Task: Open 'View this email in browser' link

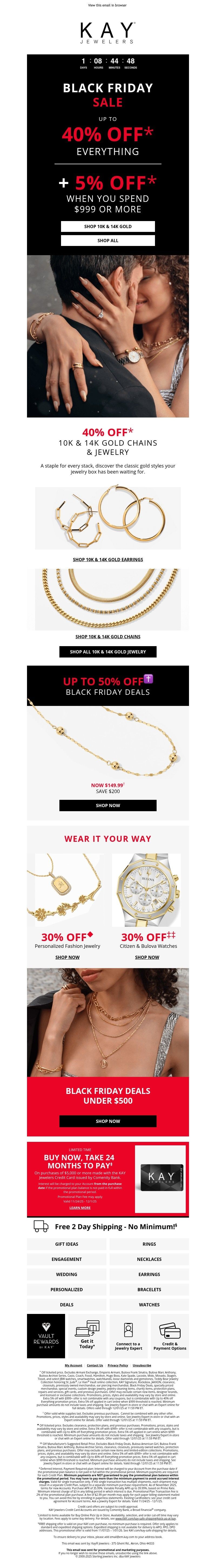Action: tap(107, 5)
